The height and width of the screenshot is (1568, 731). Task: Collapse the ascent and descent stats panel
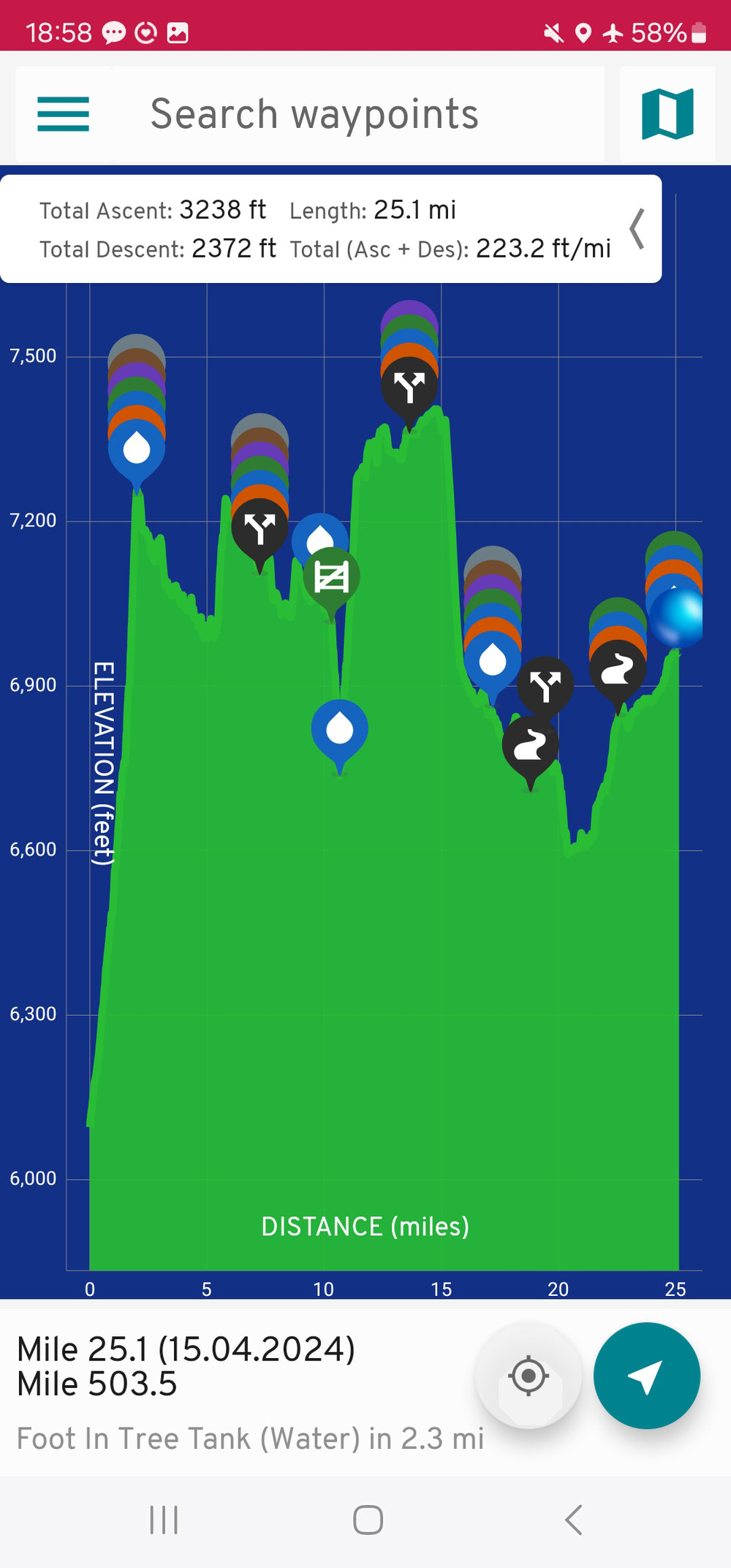click(x=637, y=229)
